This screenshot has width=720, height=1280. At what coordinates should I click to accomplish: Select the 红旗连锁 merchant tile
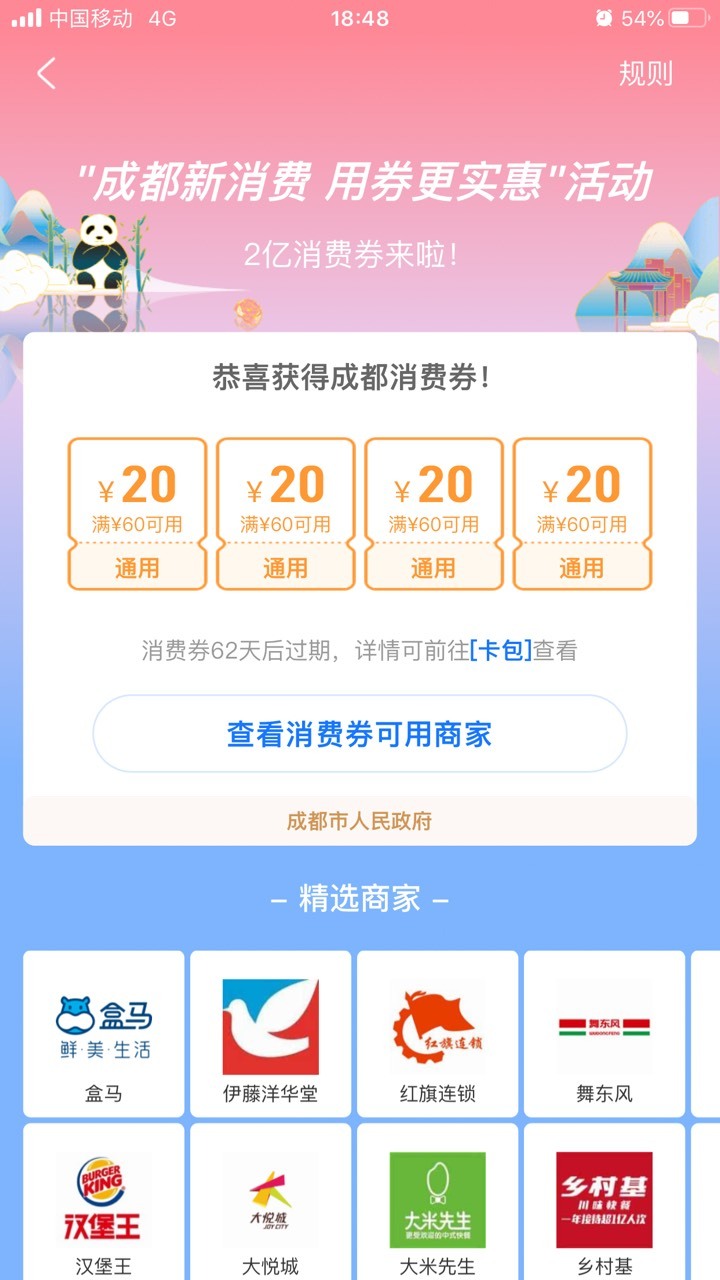click(438, 1034)
